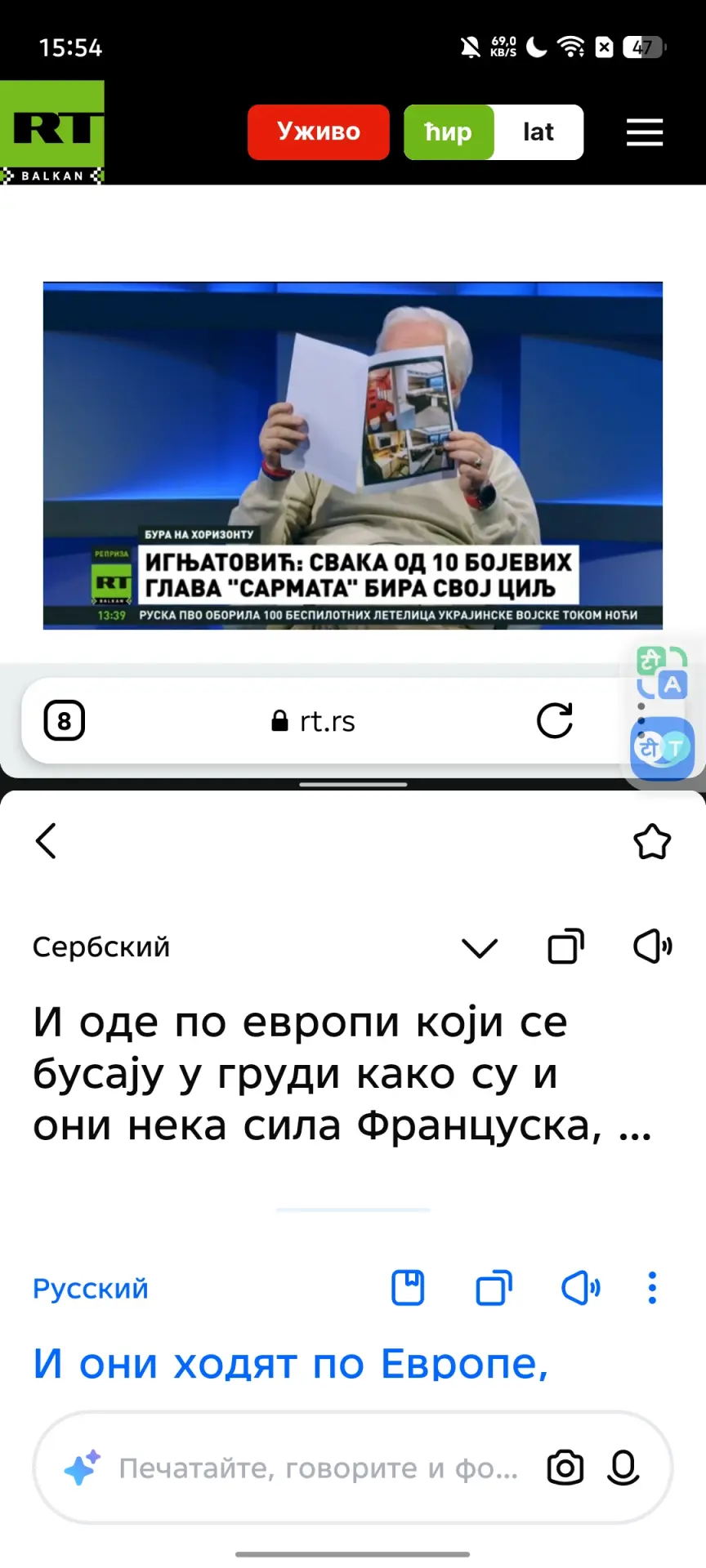The image size is (706, 1568).
Task: Open the camera translation tool
Action: pos(565,1468)
